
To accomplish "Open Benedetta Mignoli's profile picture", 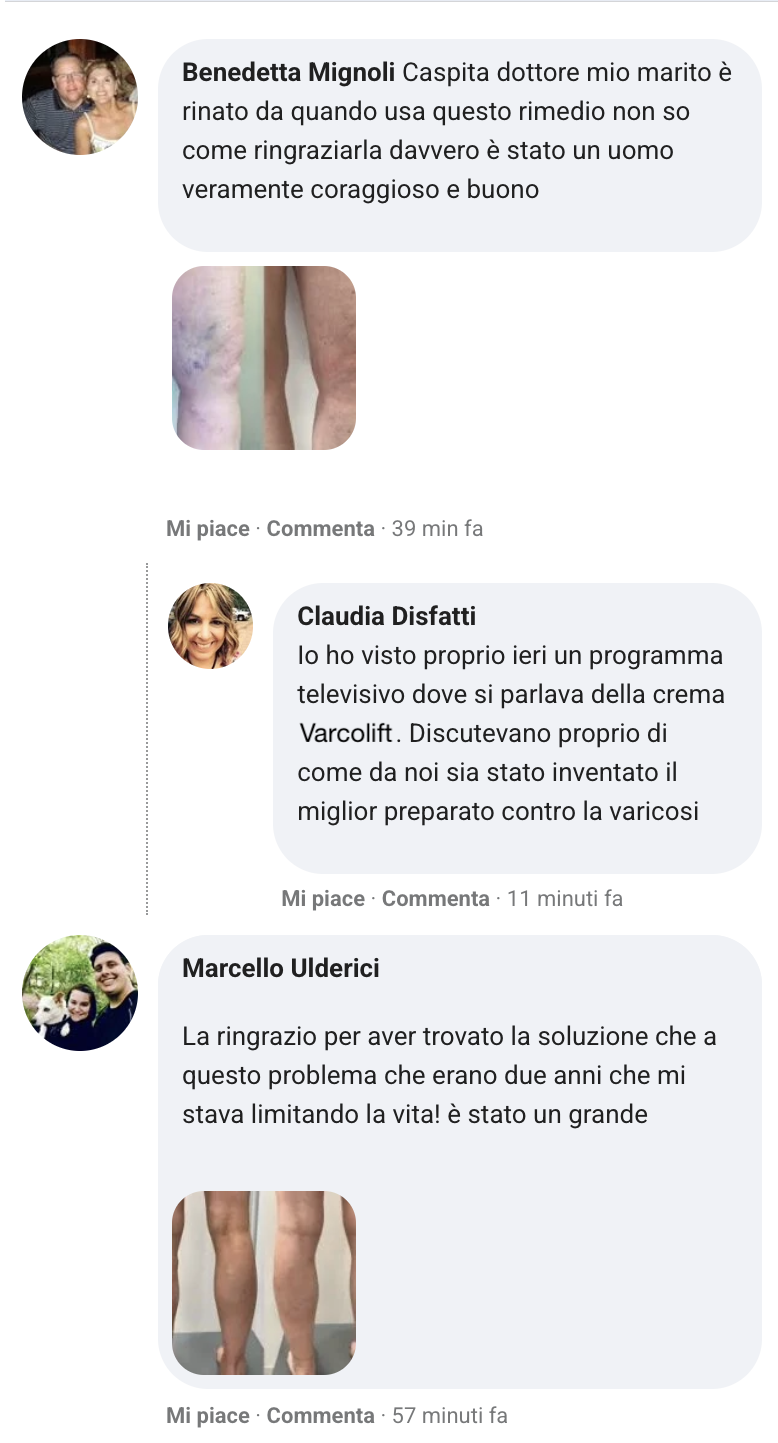I will 80,97.
